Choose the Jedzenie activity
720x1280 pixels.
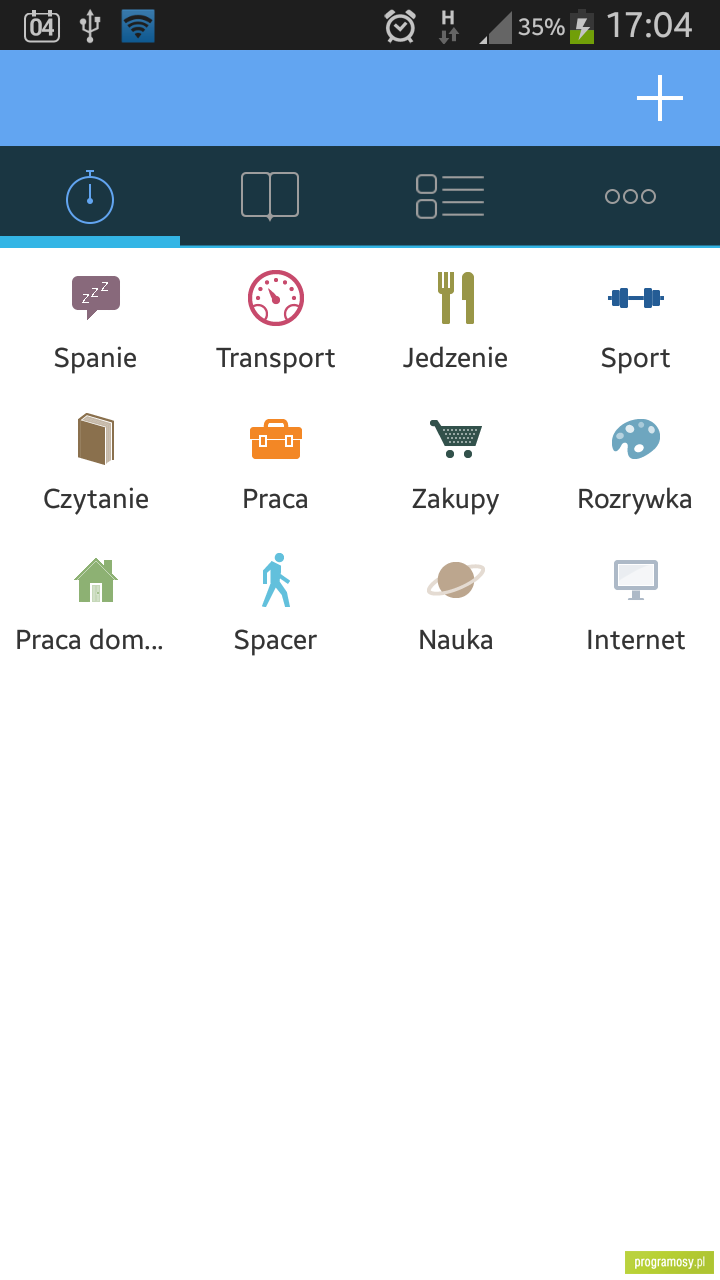coord(456,322)
